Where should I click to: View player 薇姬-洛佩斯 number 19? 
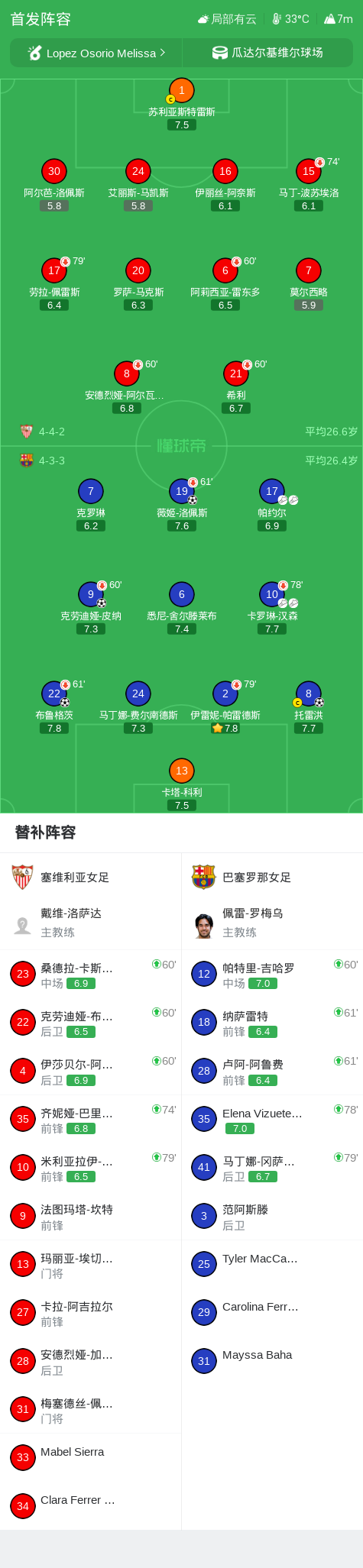182,505
